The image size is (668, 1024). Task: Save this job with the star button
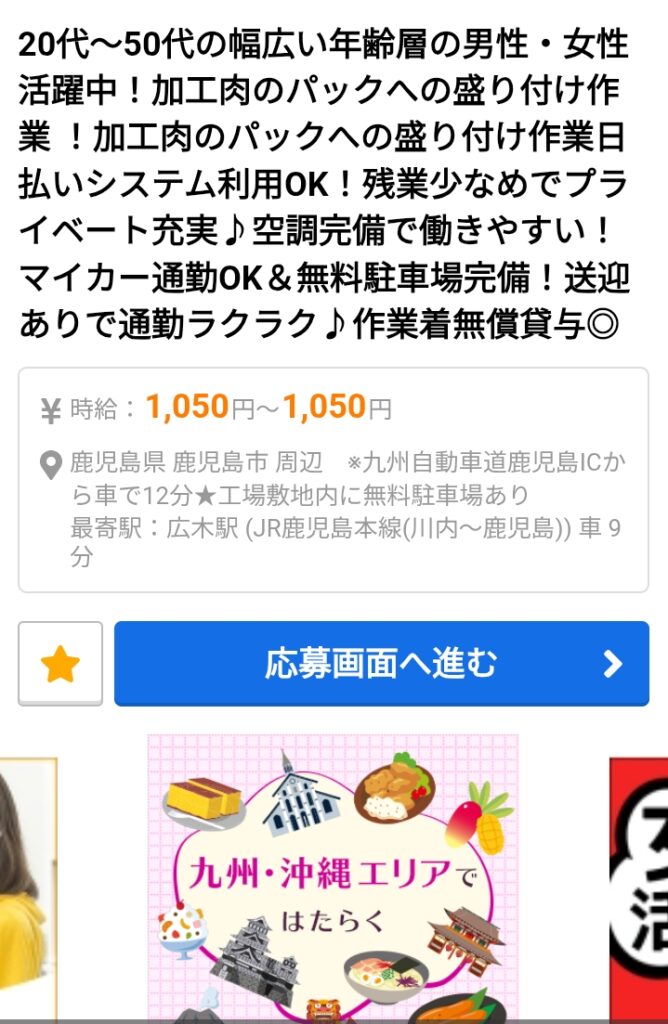pos(60,664)
